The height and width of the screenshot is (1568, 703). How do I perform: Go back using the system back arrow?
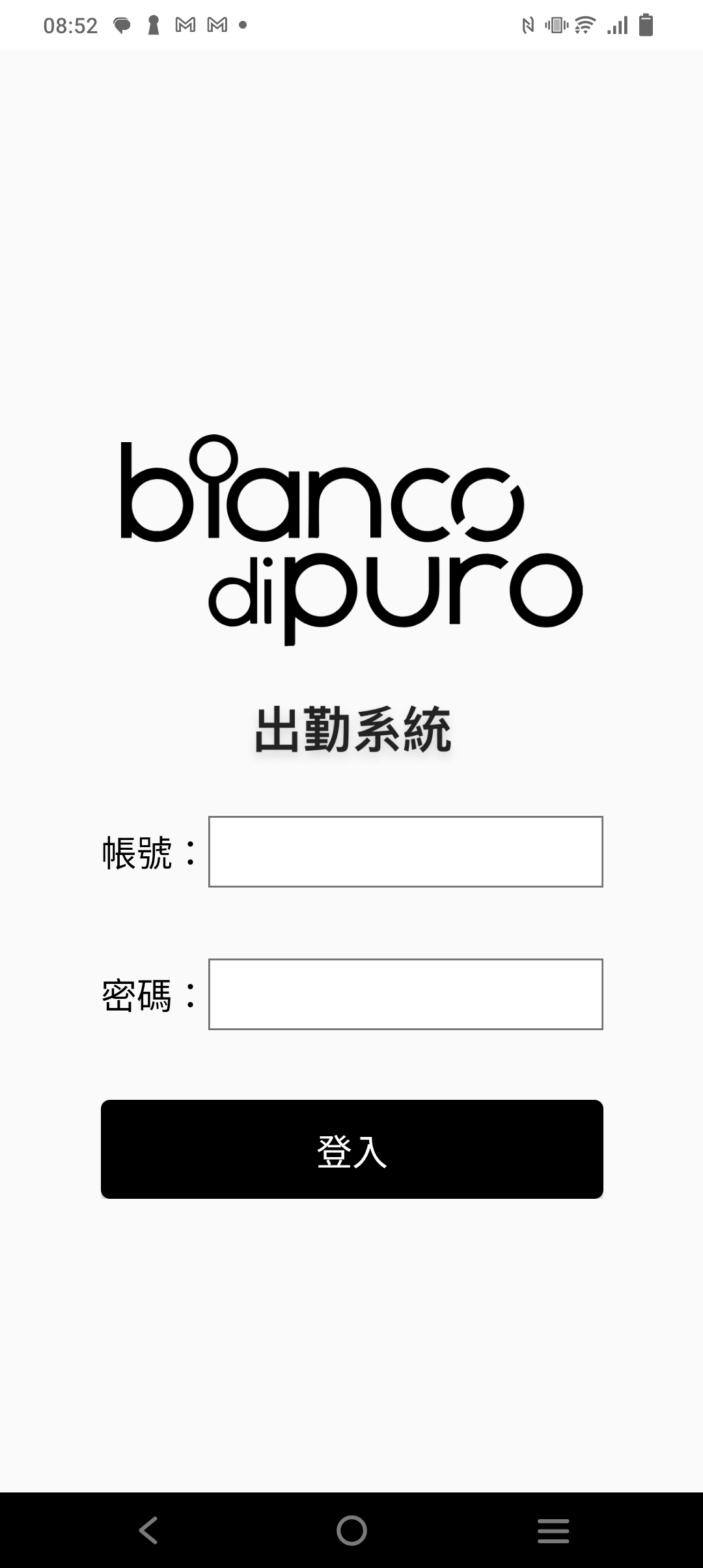pos(149,1530)
